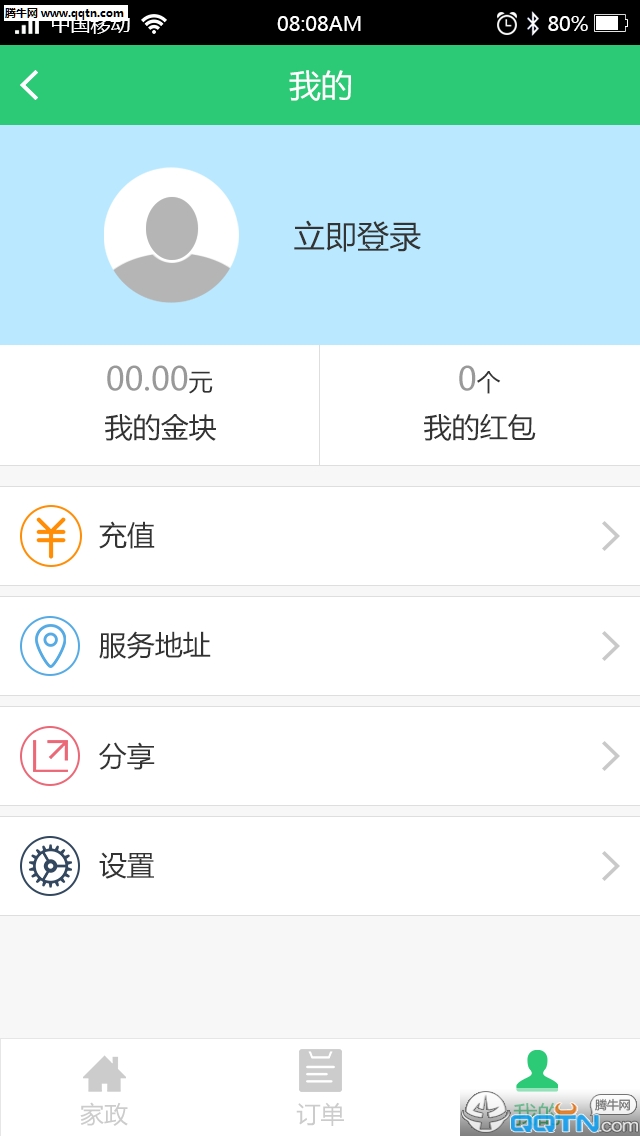The height and width of the screenshot is (1136, 640).
Task: Open the 充值 recharge row
Action: [320, 536]
